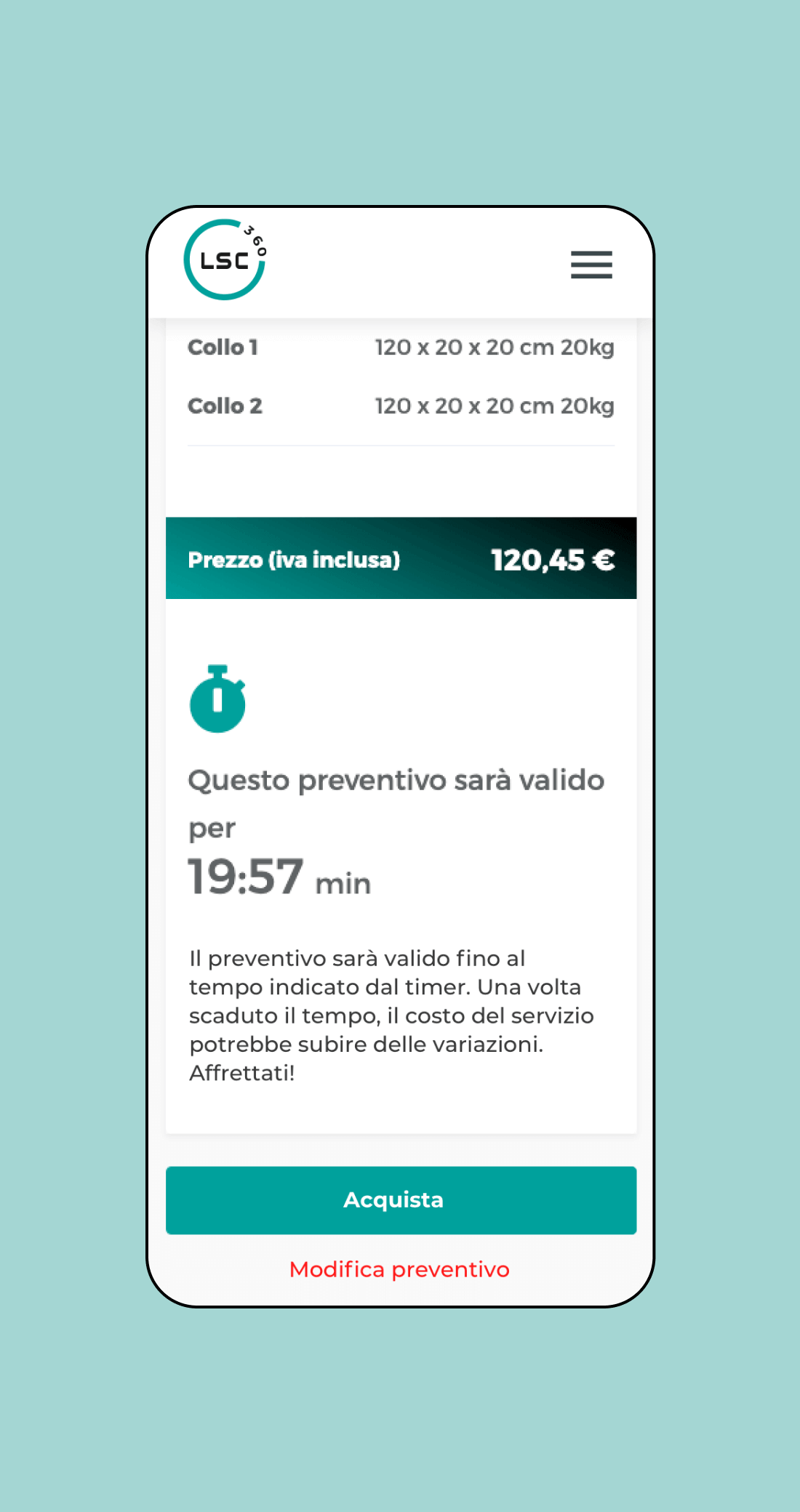Click the 360 text on the logo
800x1512 pixels.
tap(256, 240)
